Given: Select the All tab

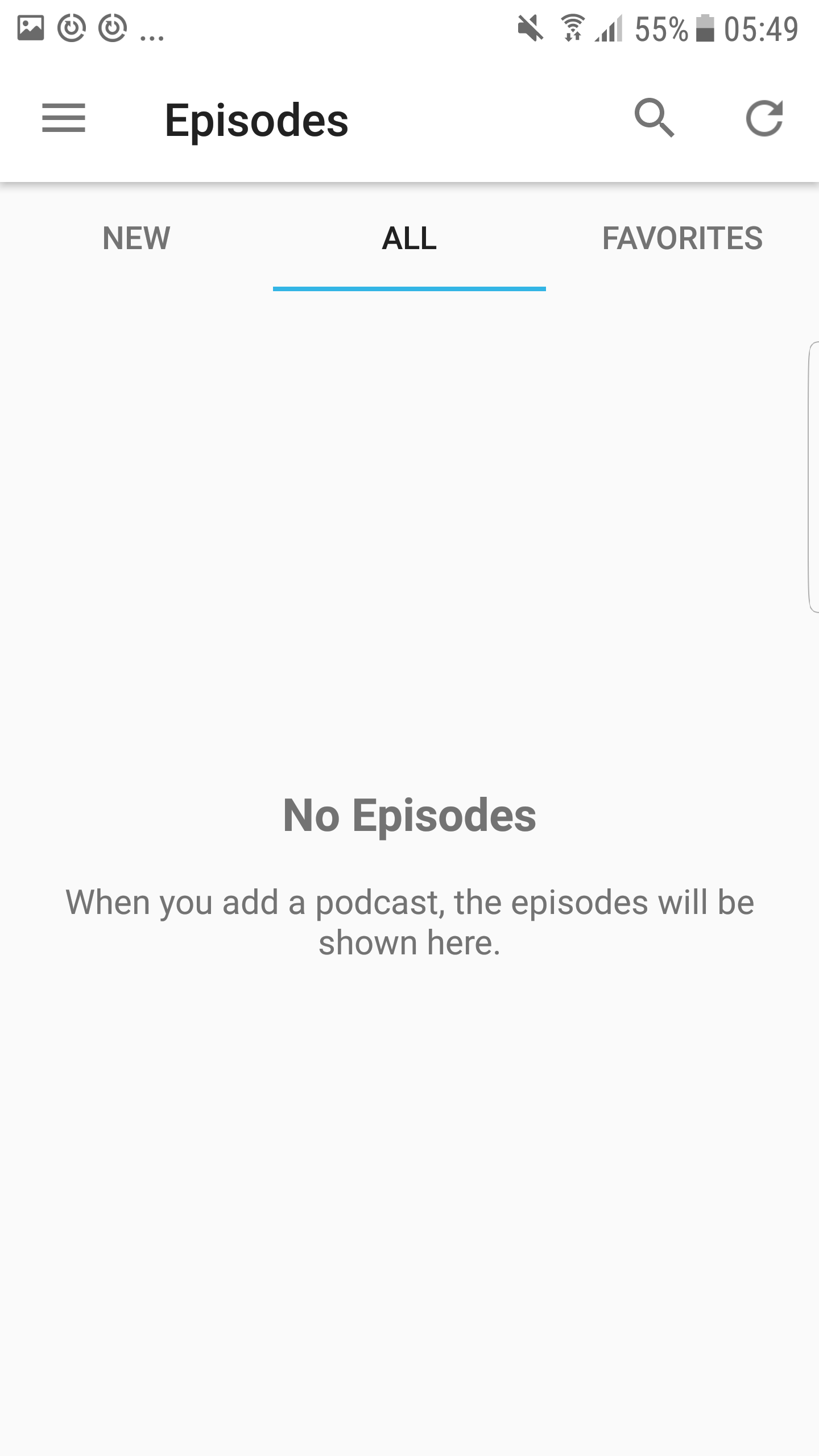Looking at the screenshot, I should coord(409,238).
